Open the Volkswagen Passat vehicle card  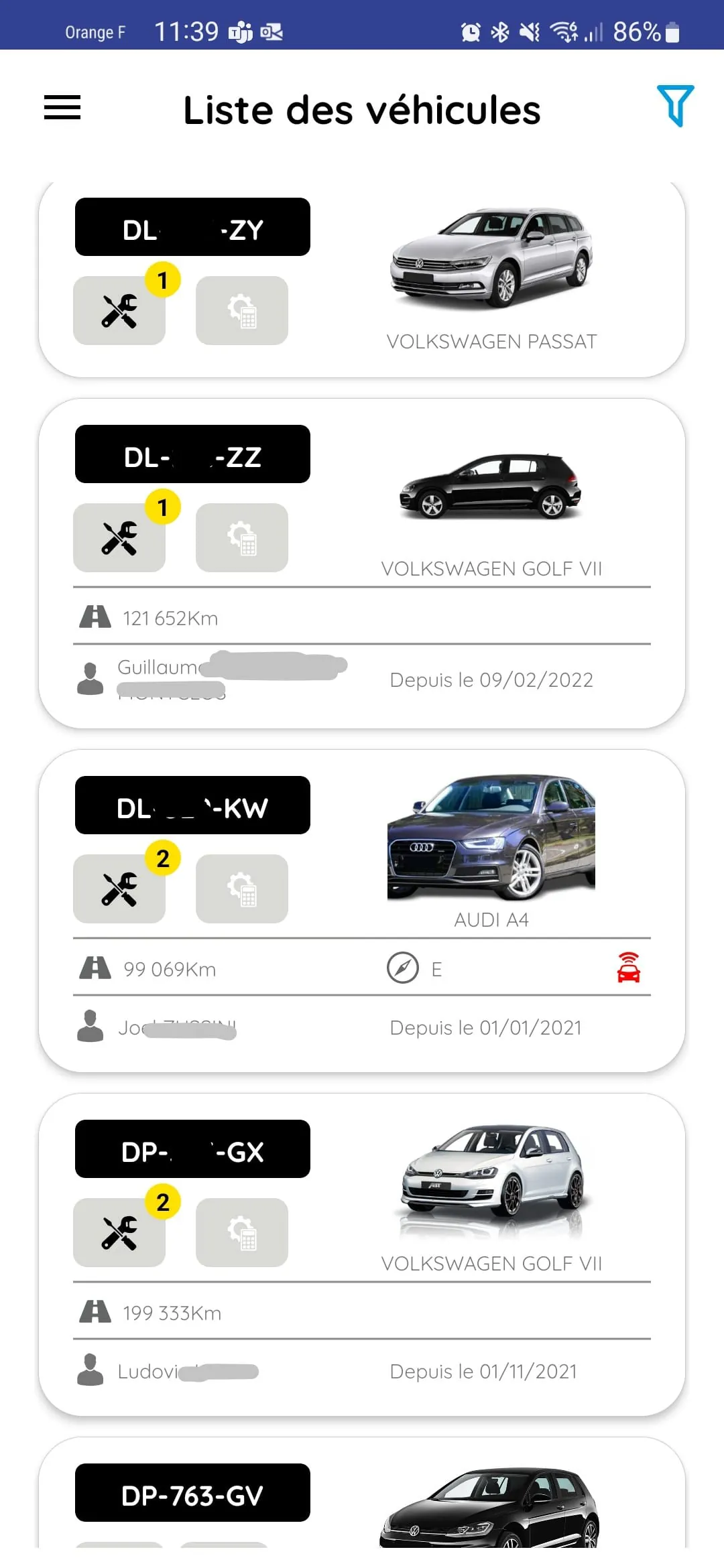click(x=491, y=268)
